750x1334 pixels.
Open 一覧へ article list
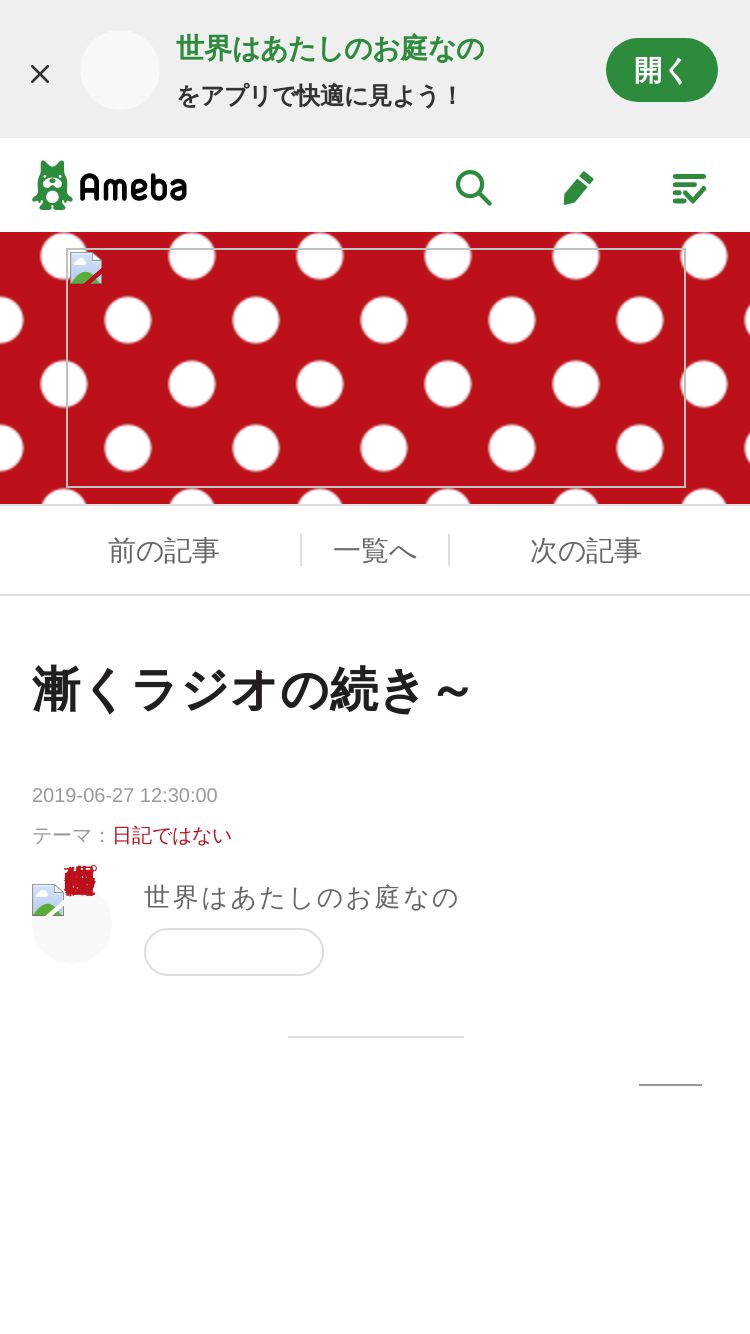coord(375,550)
